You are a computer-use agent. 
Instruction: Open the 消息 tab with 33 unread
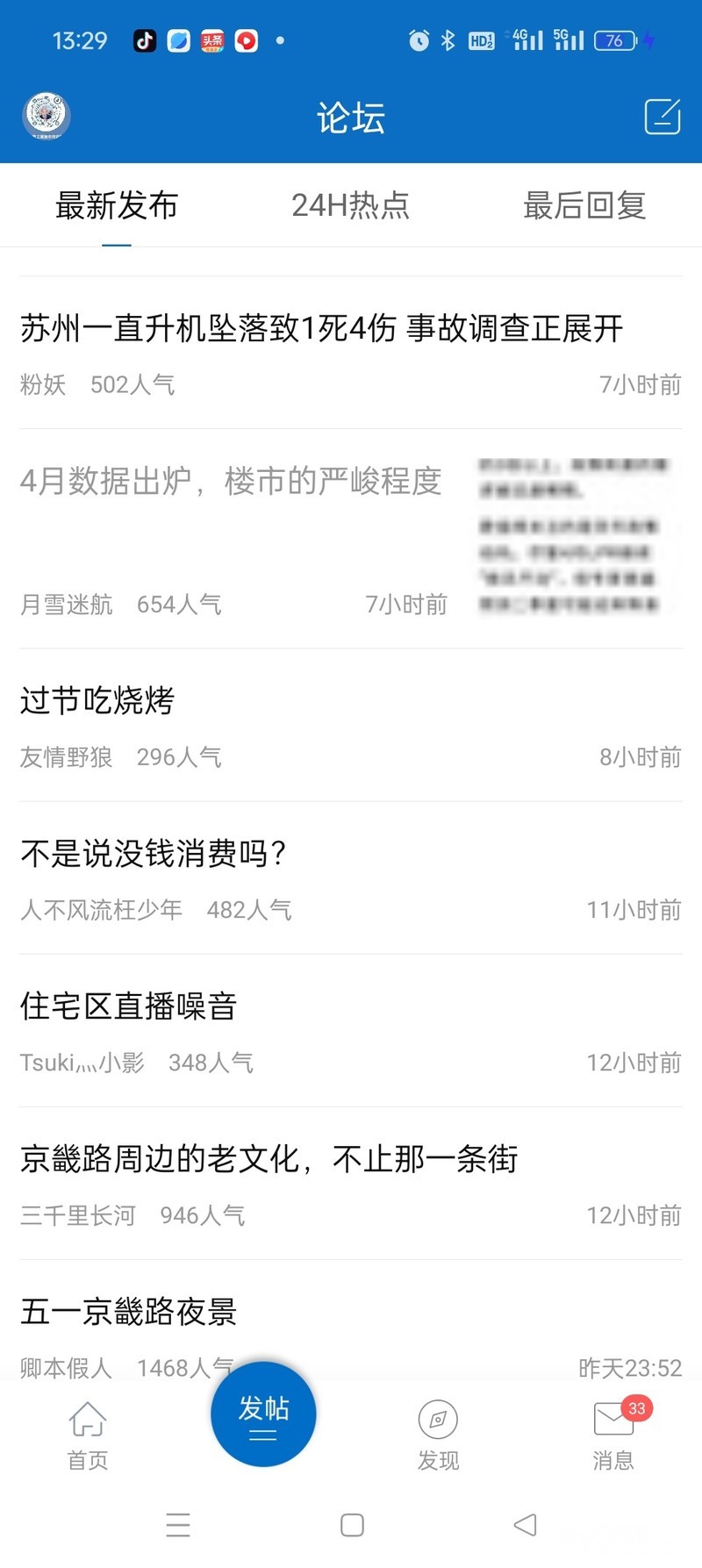[613, 1434]
